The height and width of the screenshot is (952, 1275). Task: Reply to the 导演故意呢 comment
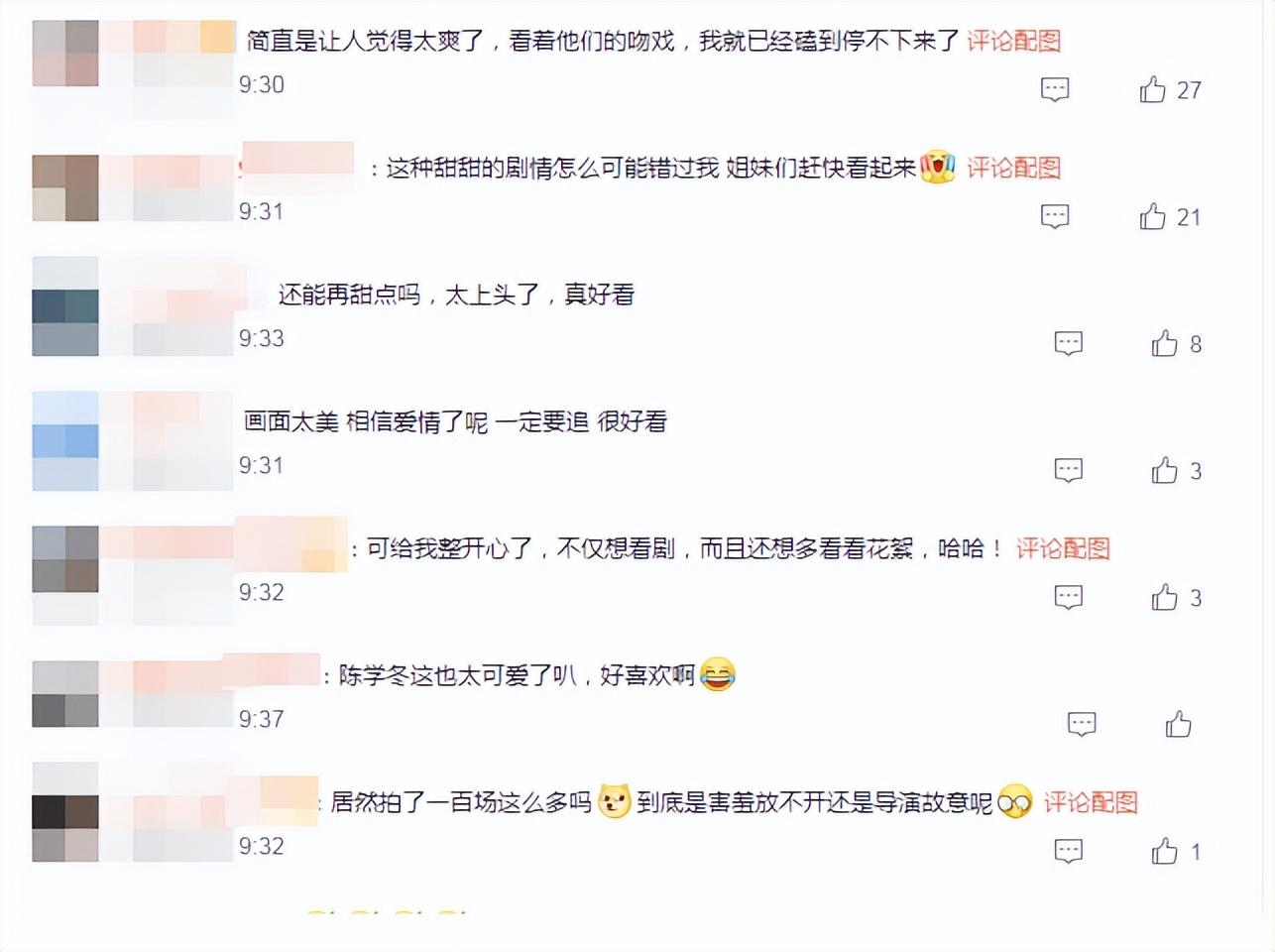[1068, 852]
